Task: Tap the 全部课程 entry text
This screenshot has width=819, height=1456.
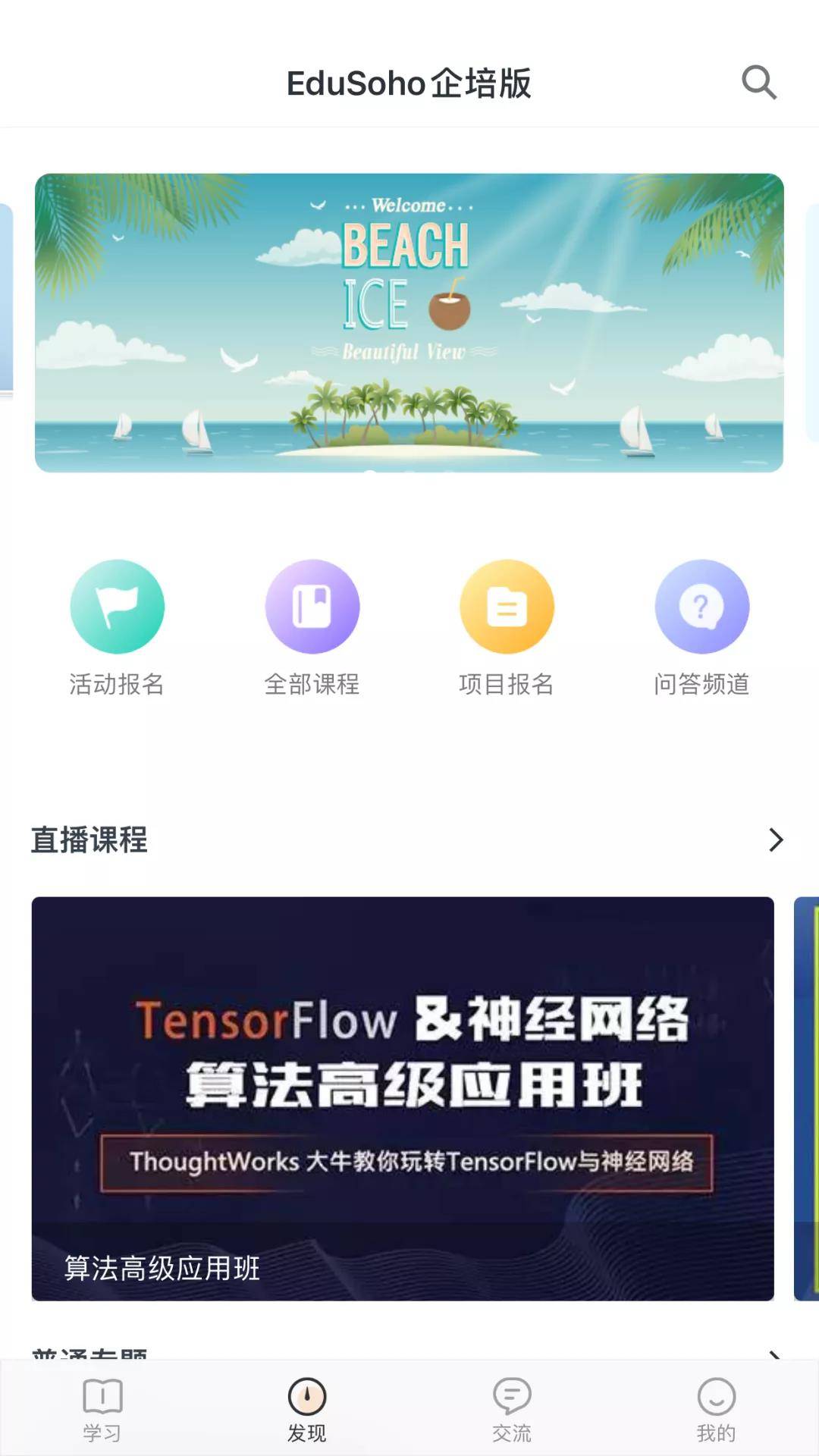Action: coord(312,685)
